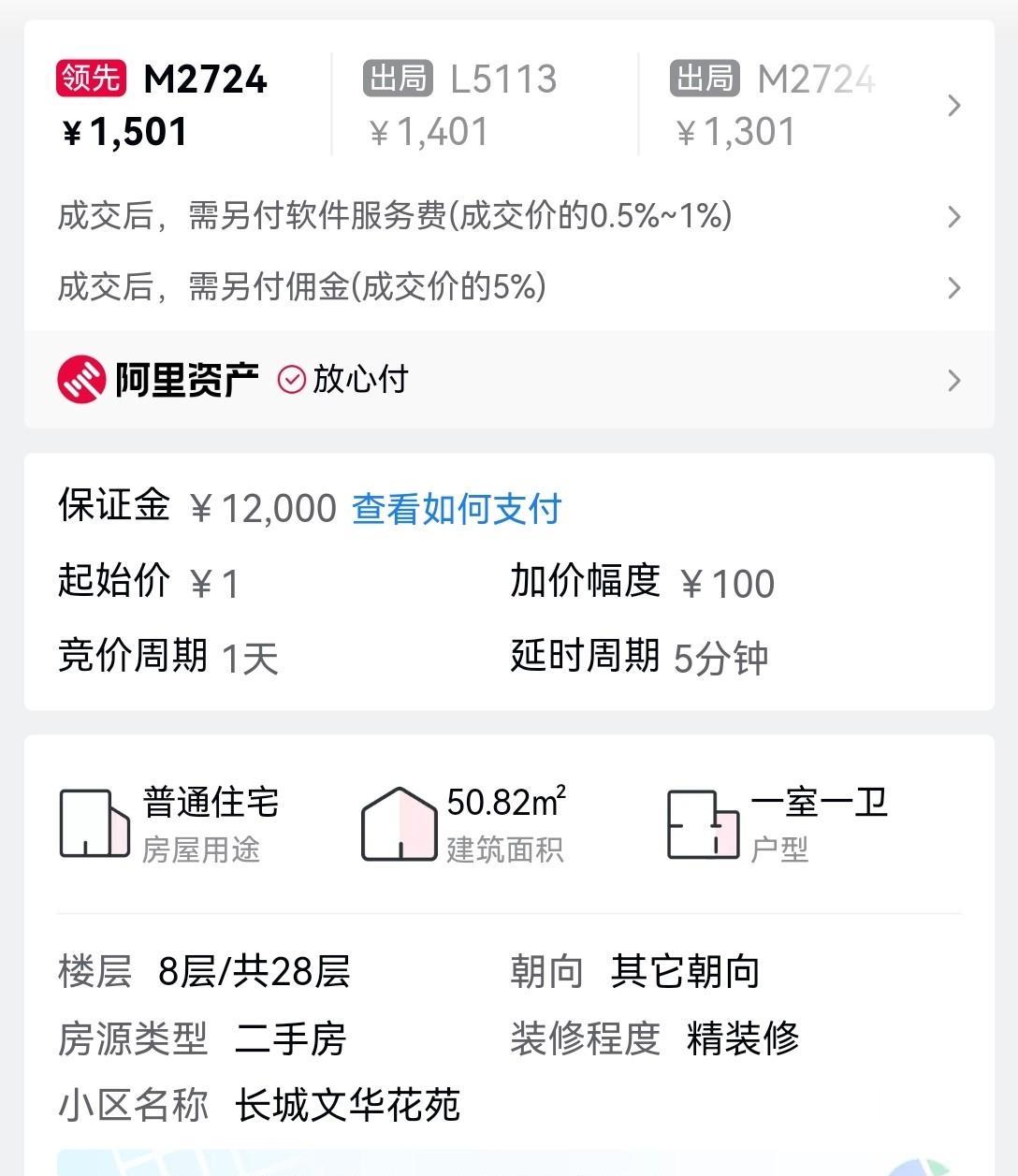Open the 阿里资产 放心付 row
Screen dimensions: 1018x1176
point(509,380)
